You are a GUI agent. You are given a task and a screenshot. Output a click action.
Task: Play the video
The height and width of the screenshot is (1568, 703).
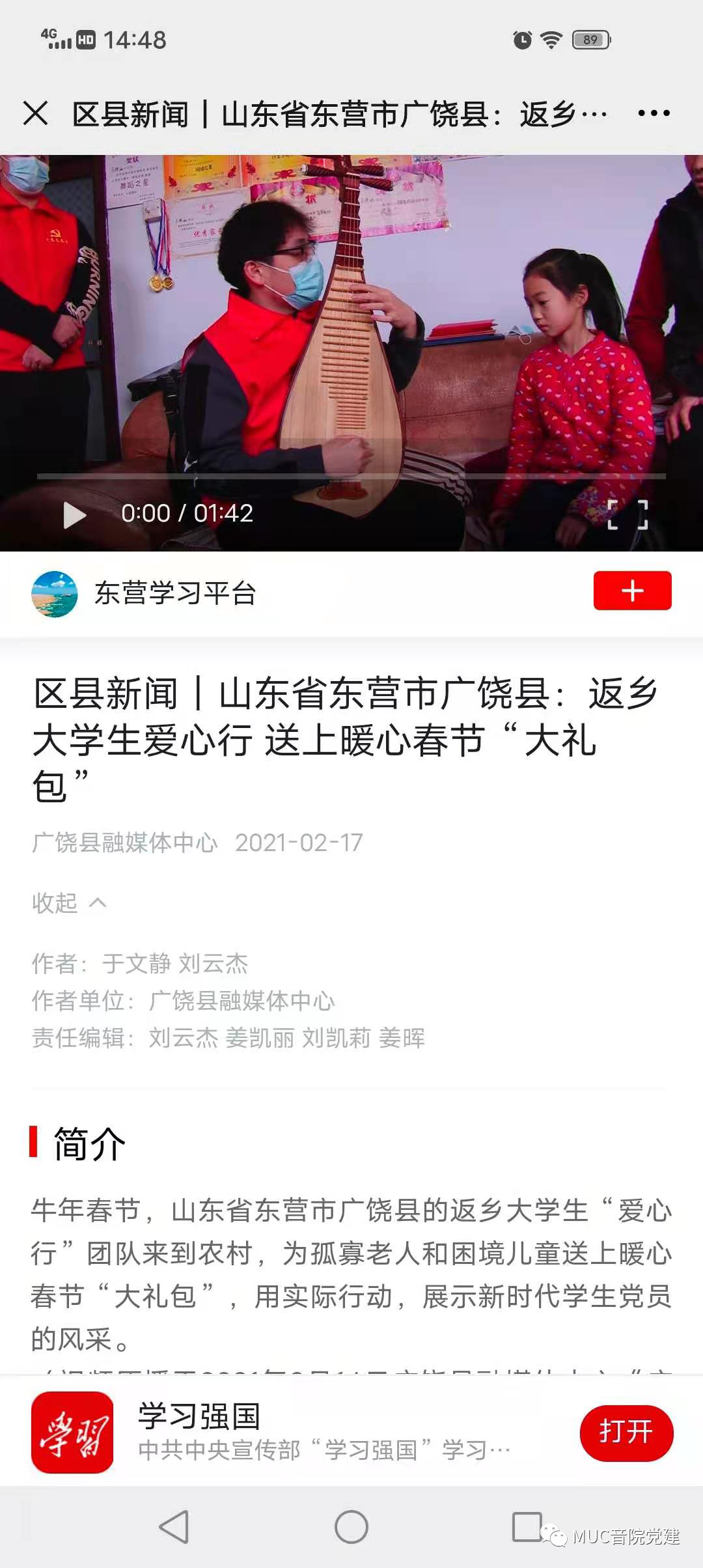pyautogui.click(x=74, y=514)
